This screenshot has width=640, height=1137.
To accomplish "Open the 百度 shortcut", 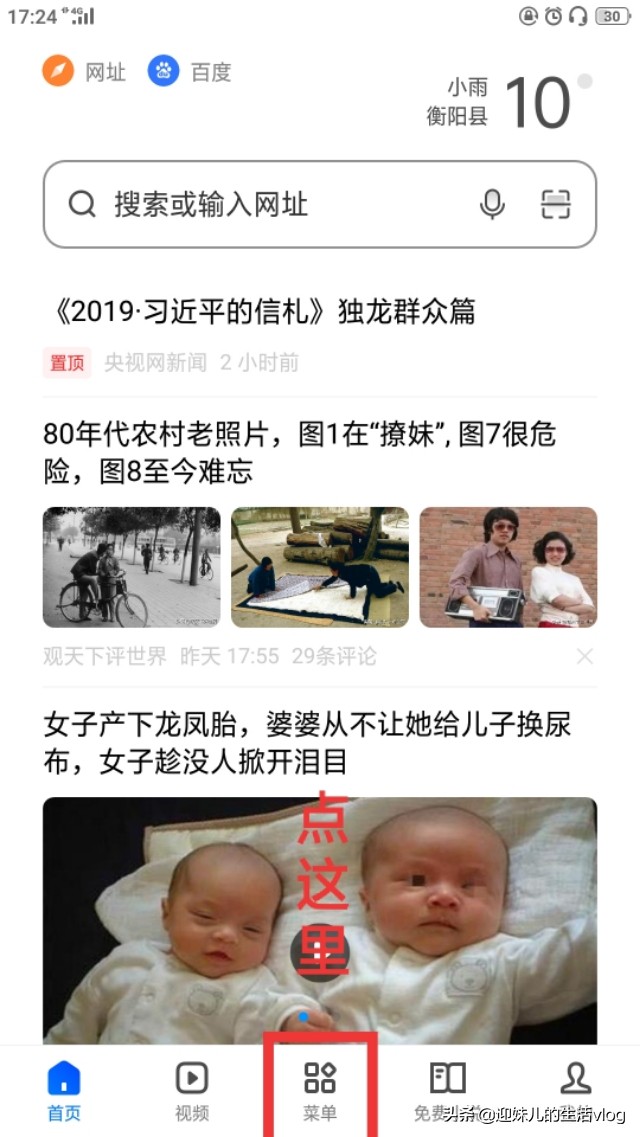I will (x=189, y=72).
